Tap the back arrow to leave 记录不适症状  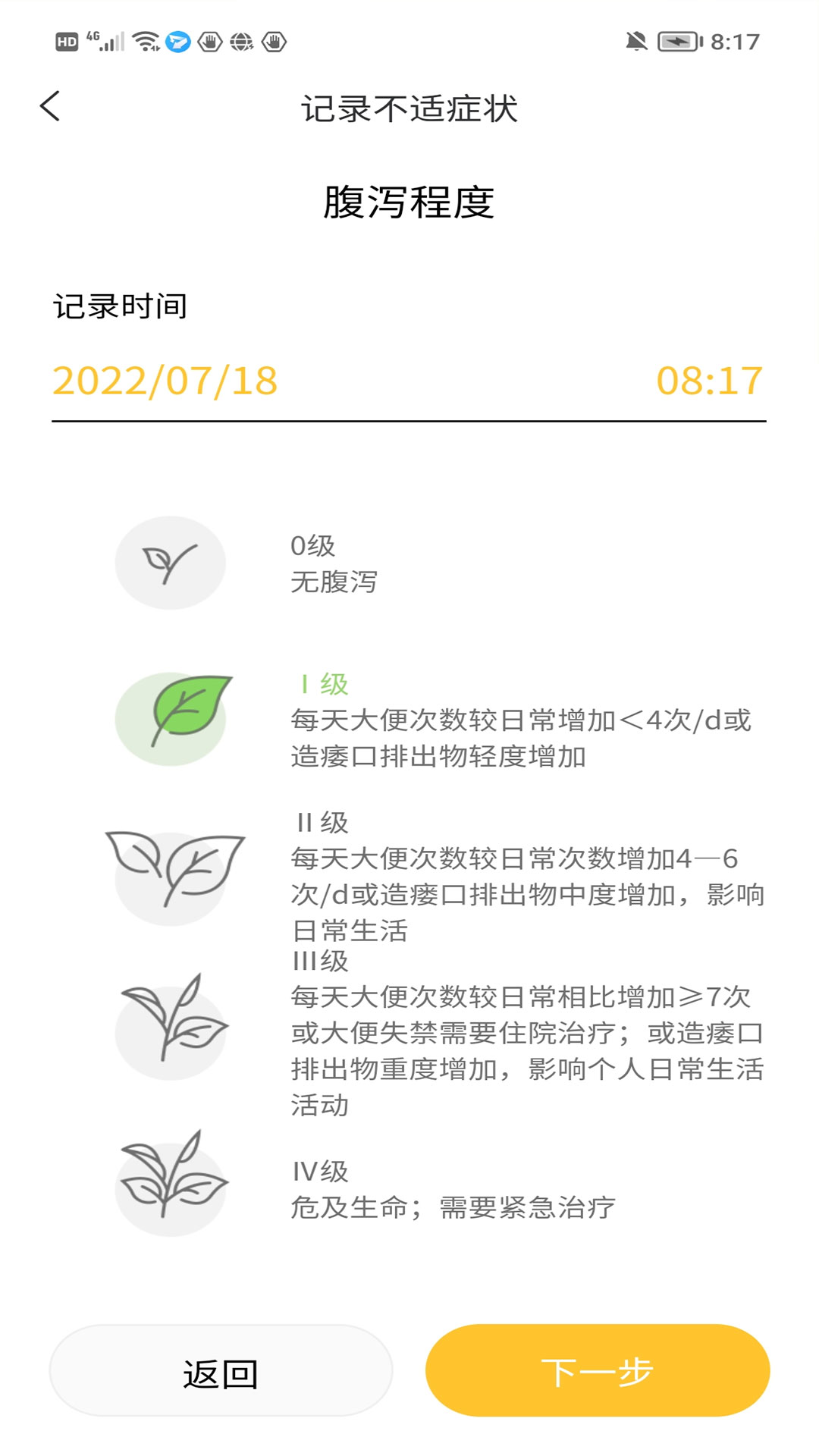[50, 108]
